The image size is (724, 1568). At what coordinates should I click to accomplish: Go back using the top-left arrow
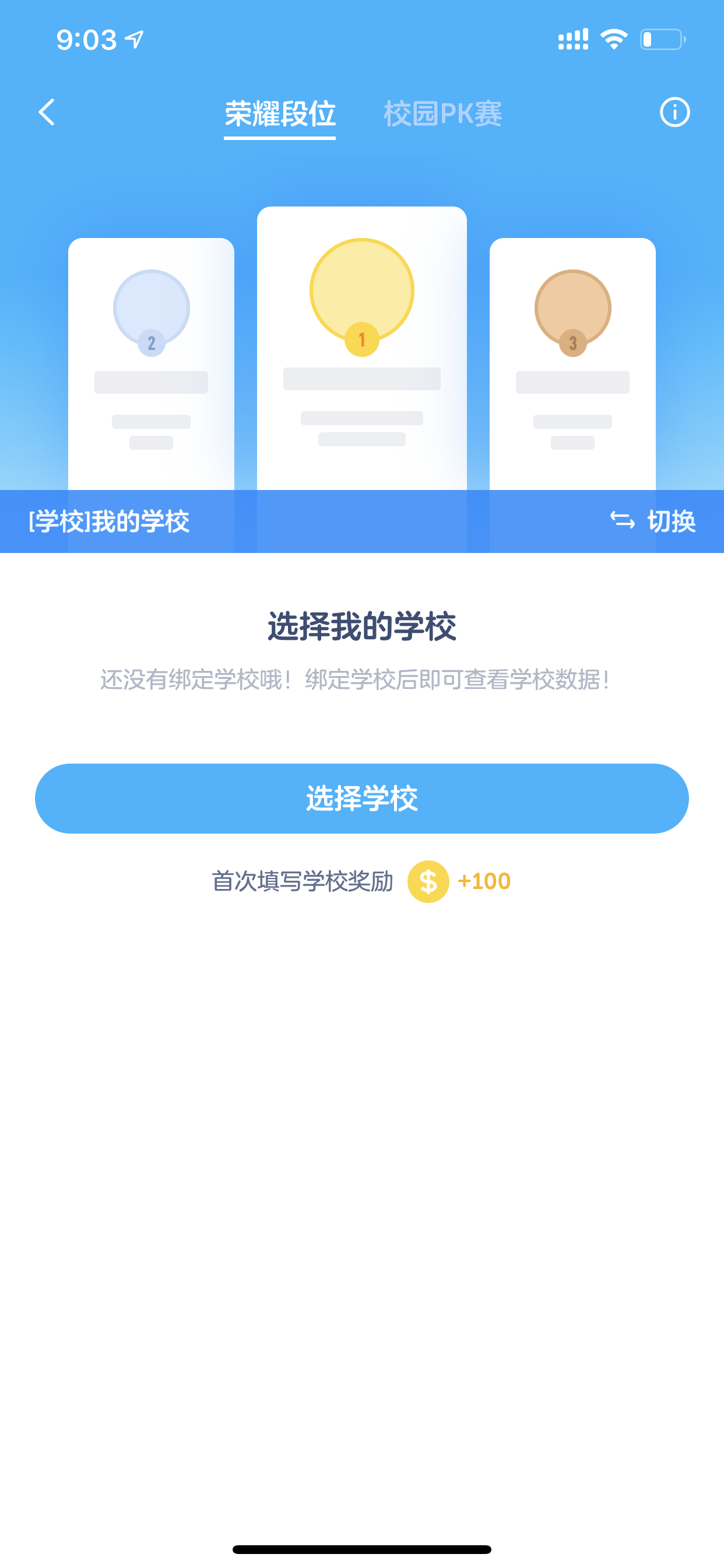click(47, 113)
